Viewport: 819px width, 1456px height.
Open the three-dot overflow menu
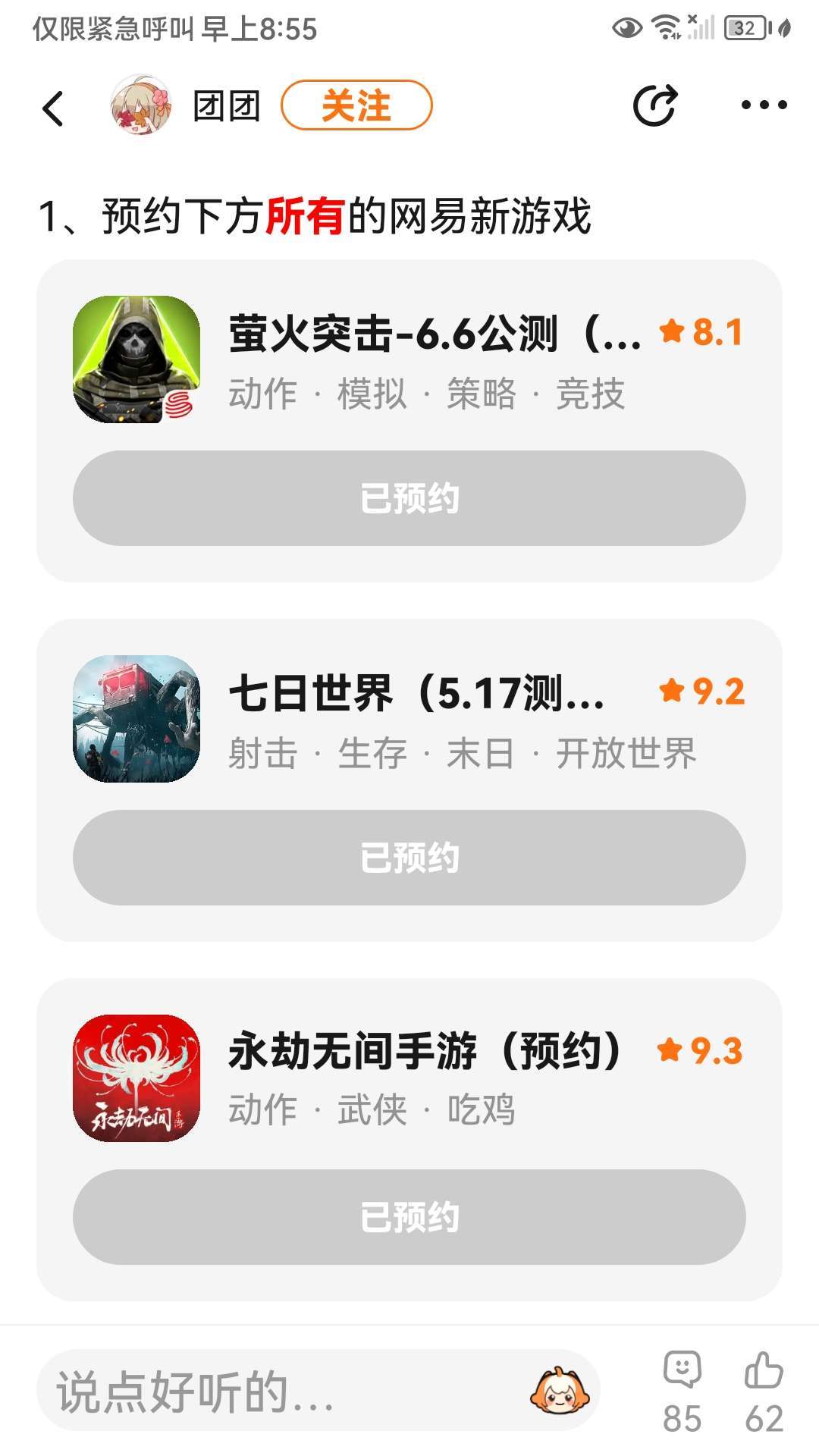coord(764,105)
